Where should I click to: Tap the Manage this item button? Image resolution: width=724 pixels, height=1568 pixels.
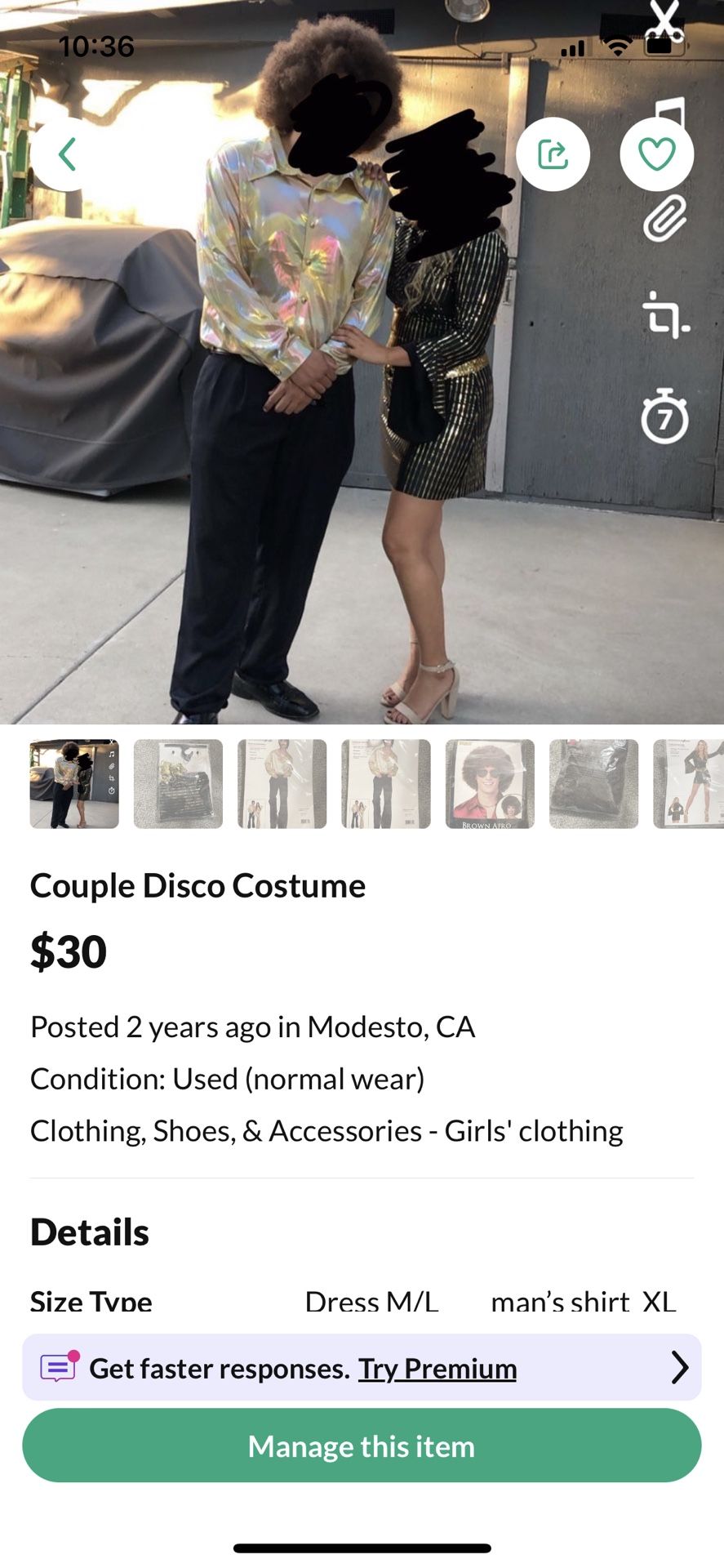pyautogui.click(x=362, y=1445)
